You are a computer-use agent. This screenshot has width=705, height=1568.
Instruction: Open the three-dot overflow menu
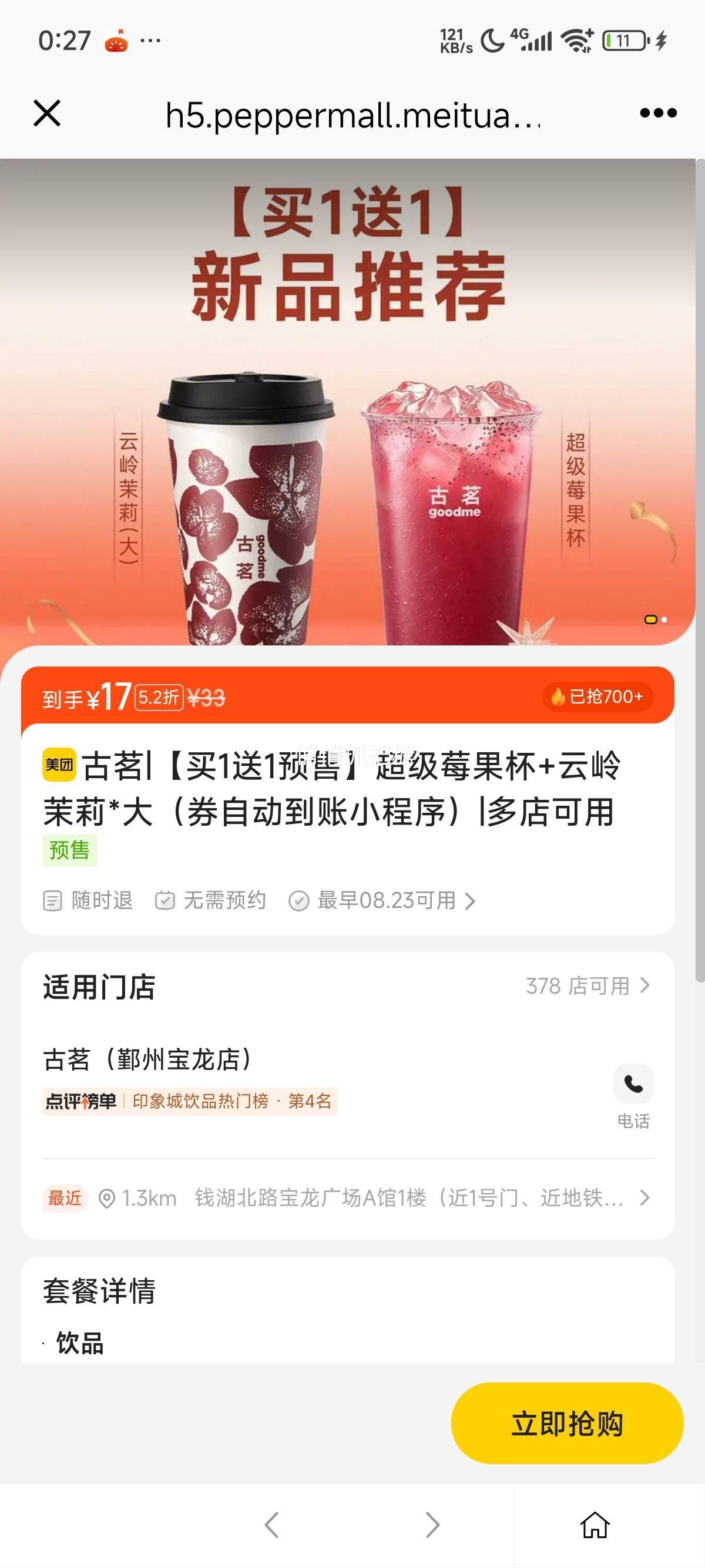click(658, 113)
